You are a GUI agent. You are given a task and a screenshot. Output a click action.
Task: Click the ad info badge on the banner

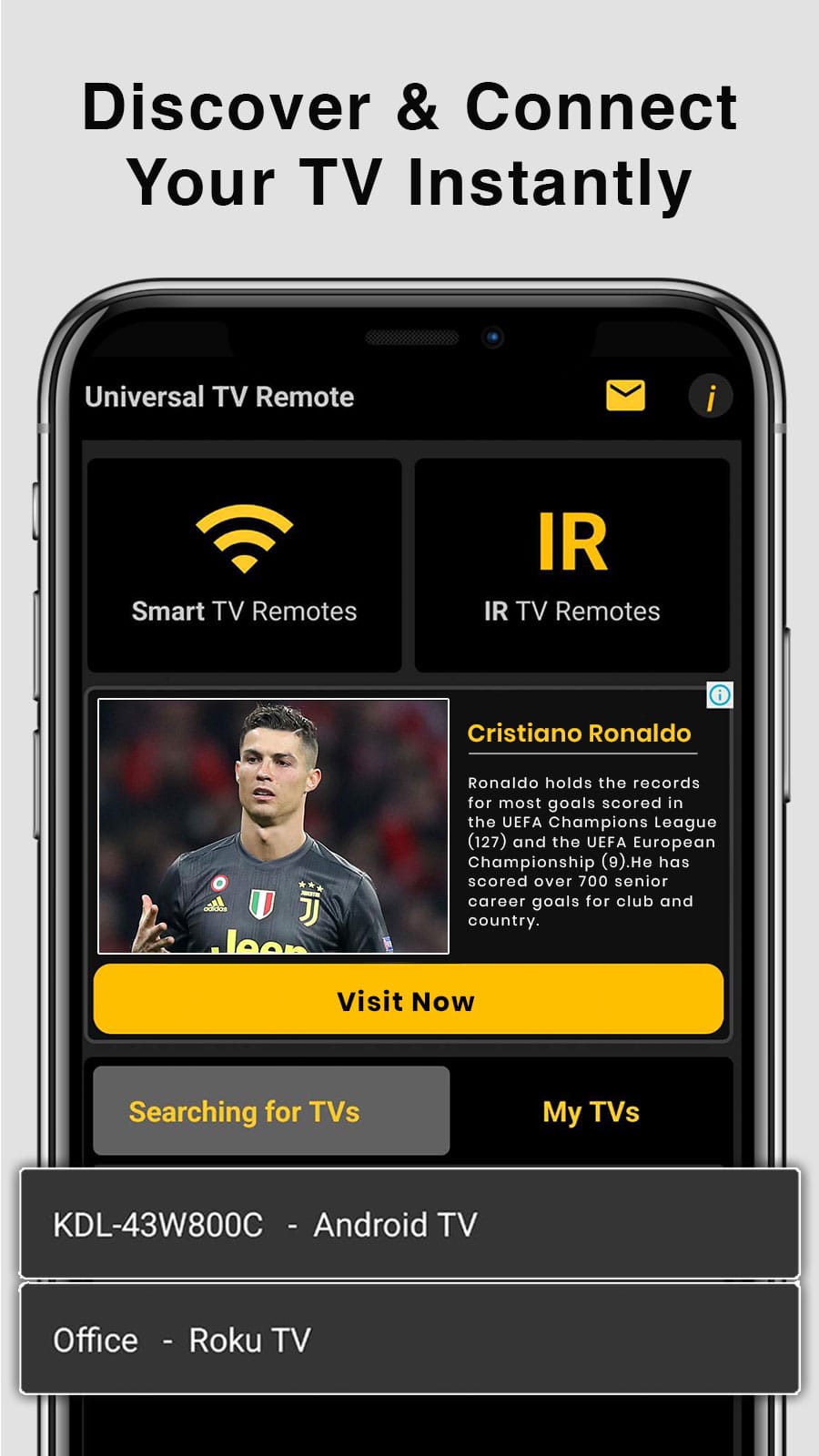719,697
